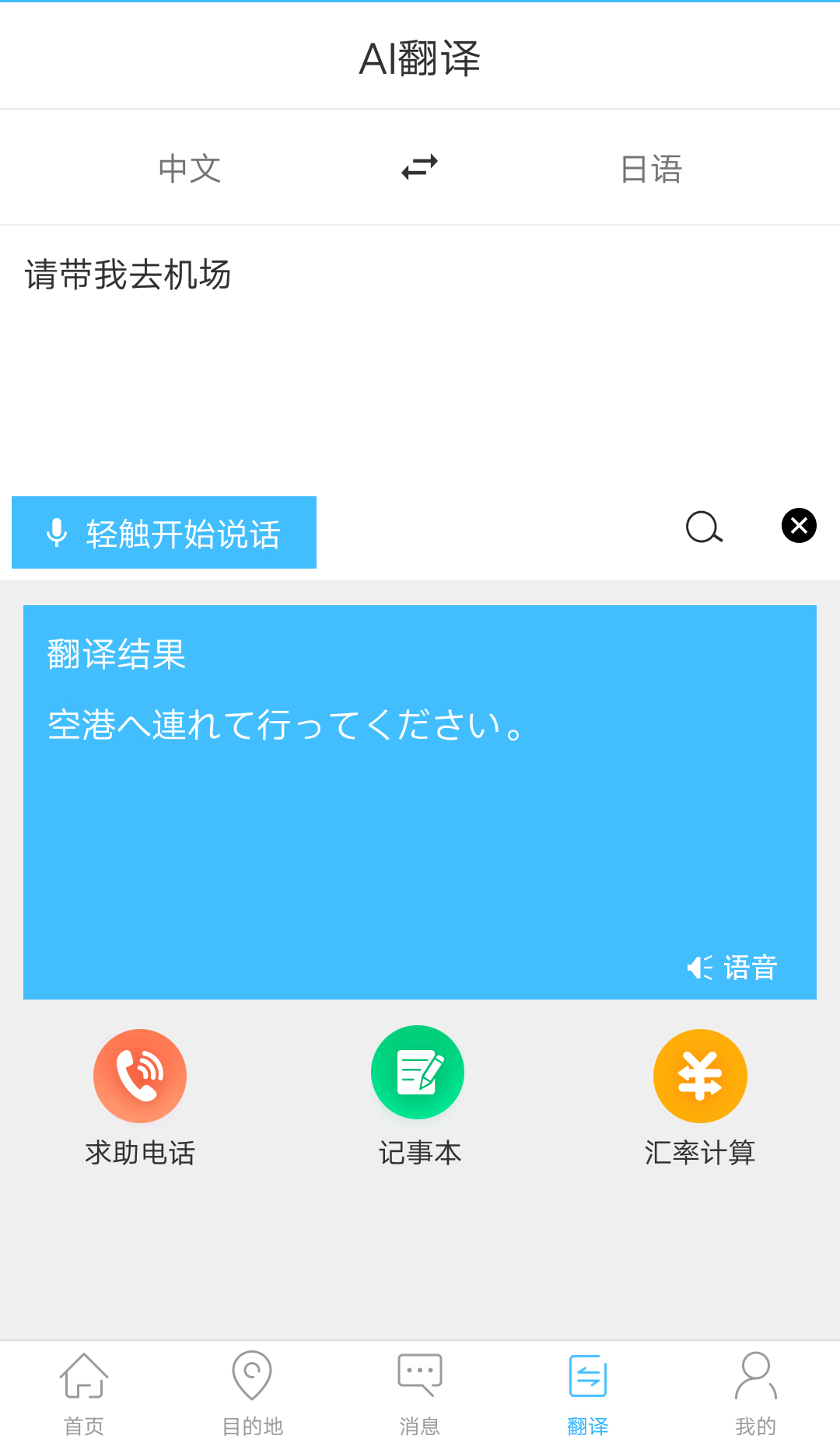This screenshot has height=1439, width=840.
Task: Change the source language 中文
Action: coord(190,169)
